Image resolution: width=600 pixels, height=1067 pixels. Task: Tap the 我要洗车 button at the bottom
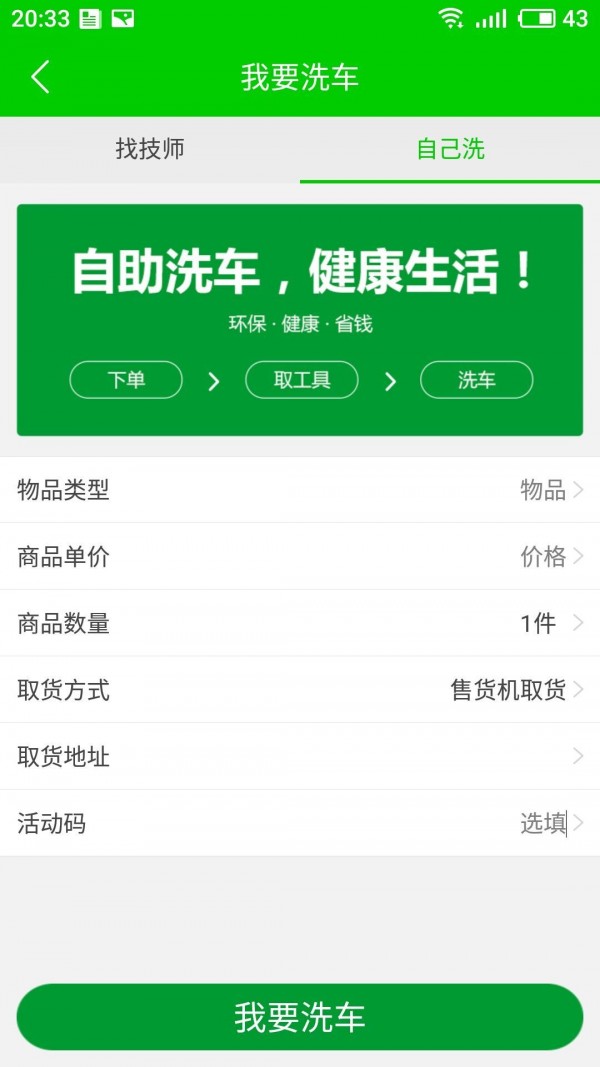(300, 1017)
